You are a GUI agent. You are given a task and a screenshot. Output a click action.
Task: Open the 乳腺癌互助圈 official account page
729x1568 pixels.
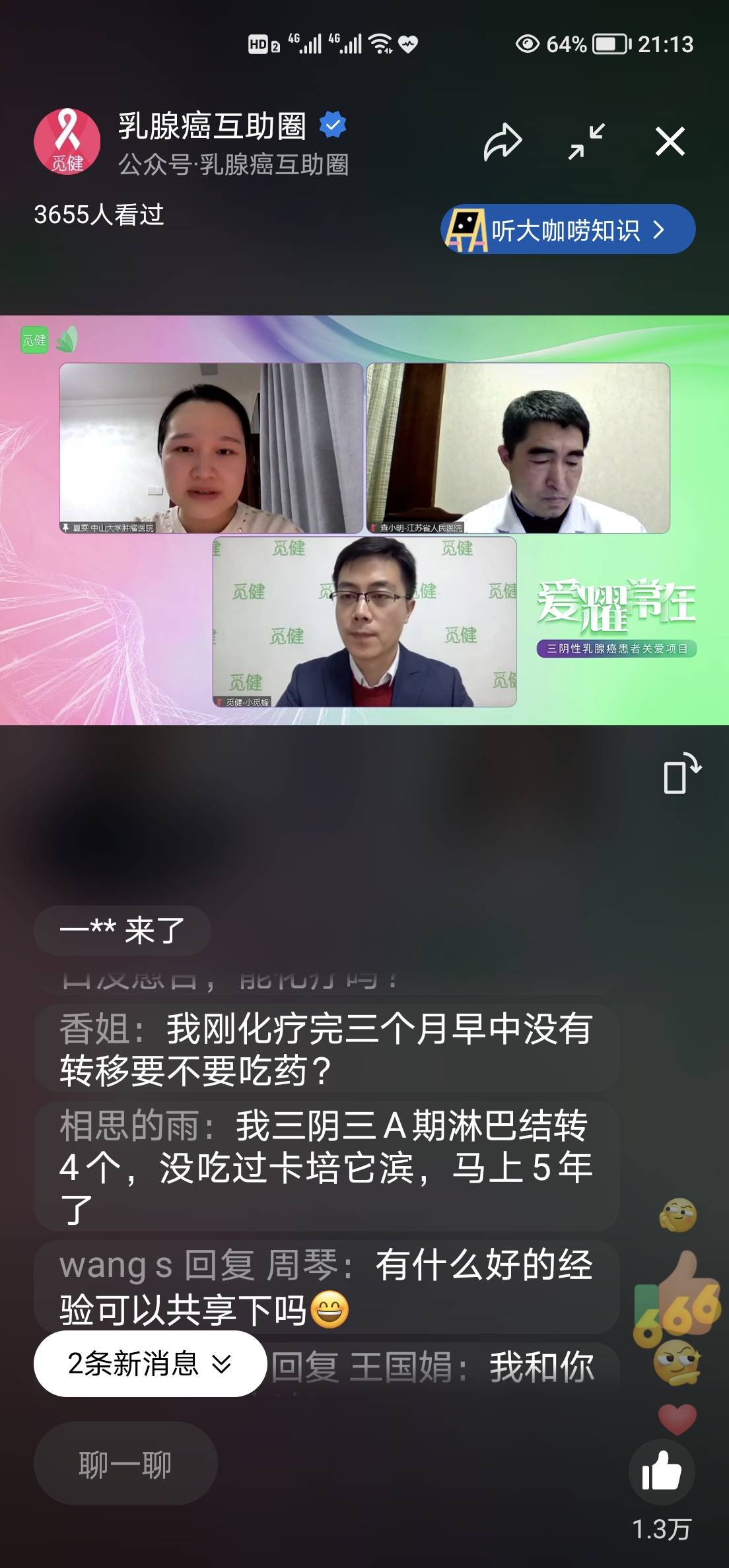coord(209,127)
